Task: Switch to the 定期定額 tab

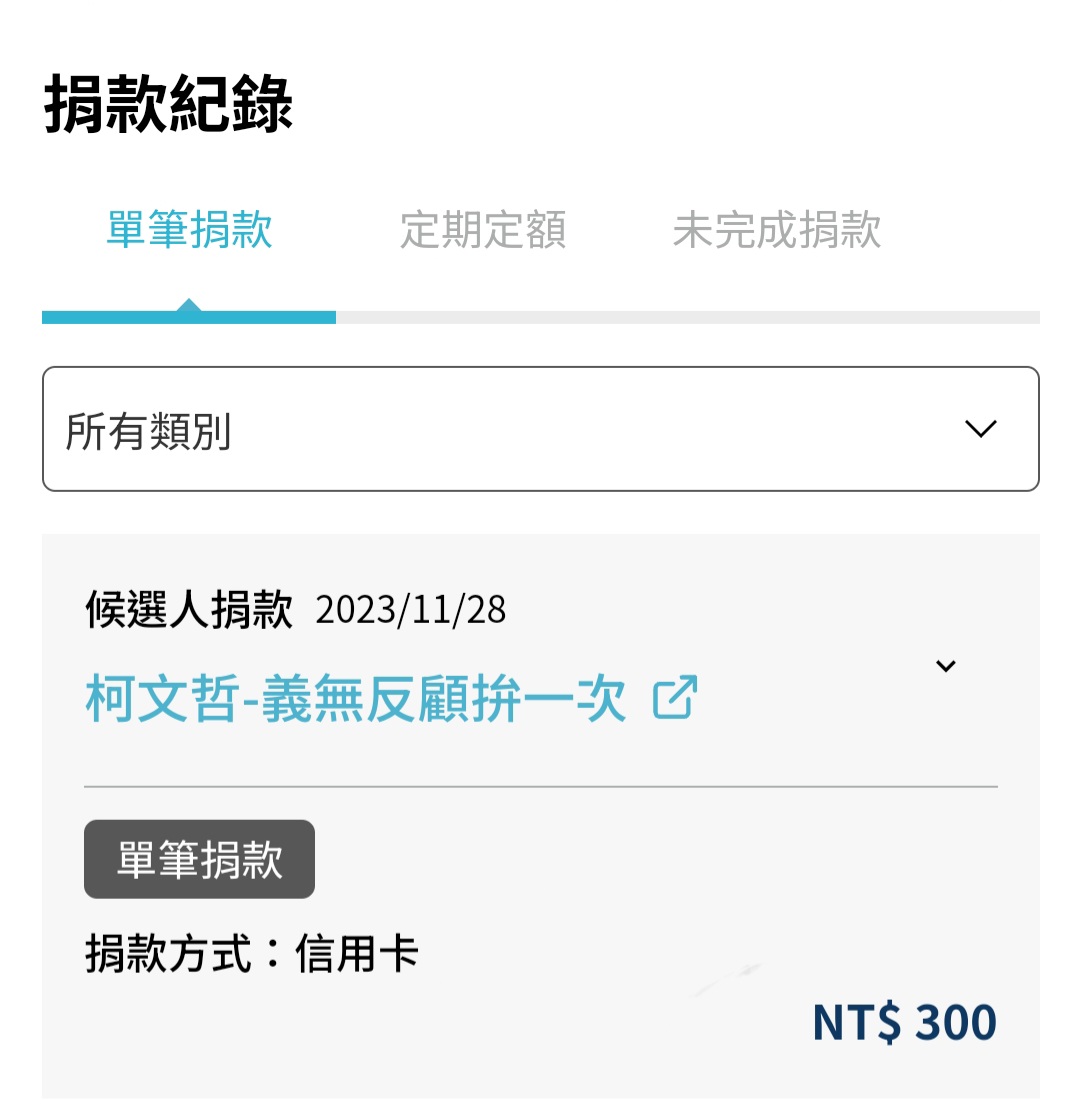Action: coord(483,230)
